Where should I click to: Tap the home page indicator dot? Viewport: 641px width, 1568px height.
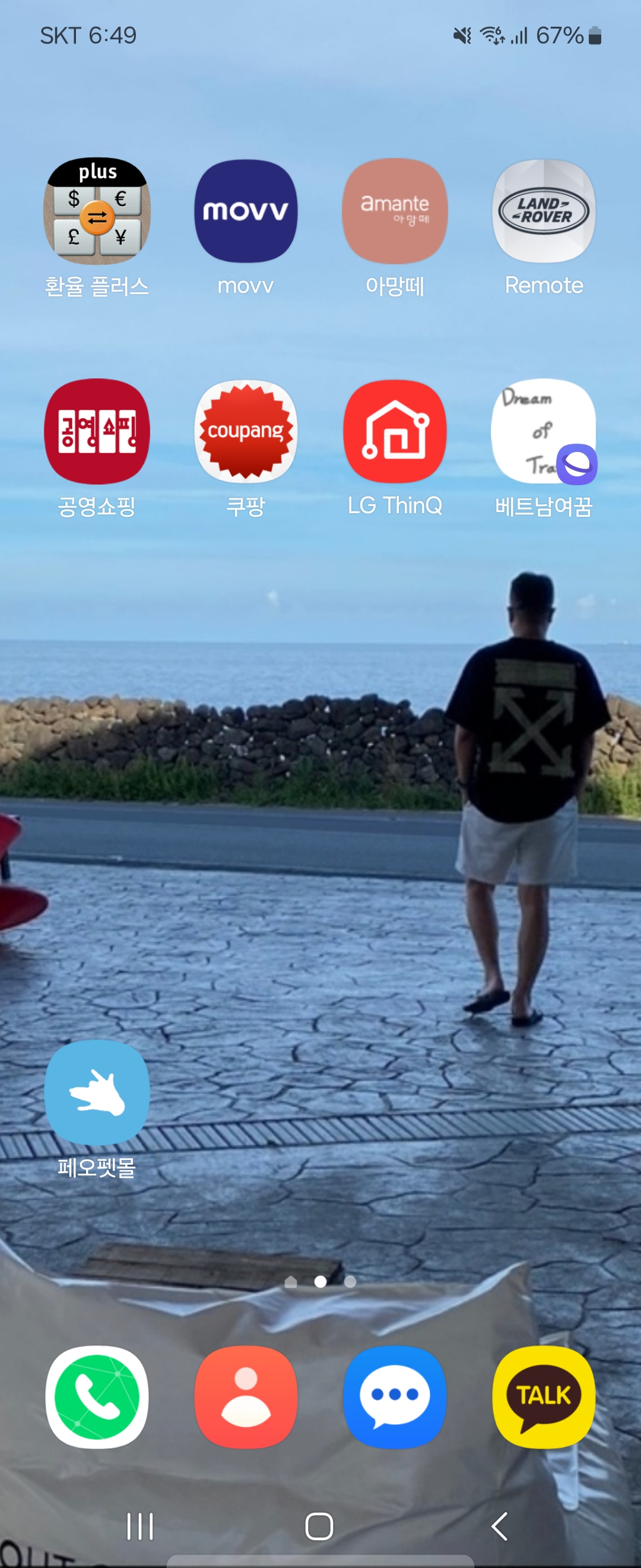(291, 1282)
